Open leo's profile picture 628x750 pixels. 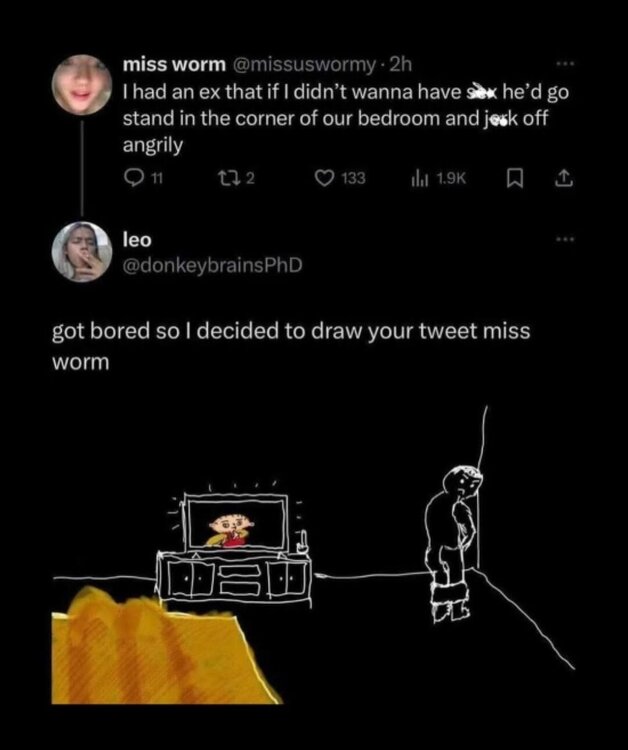click(x=80, y=251)
